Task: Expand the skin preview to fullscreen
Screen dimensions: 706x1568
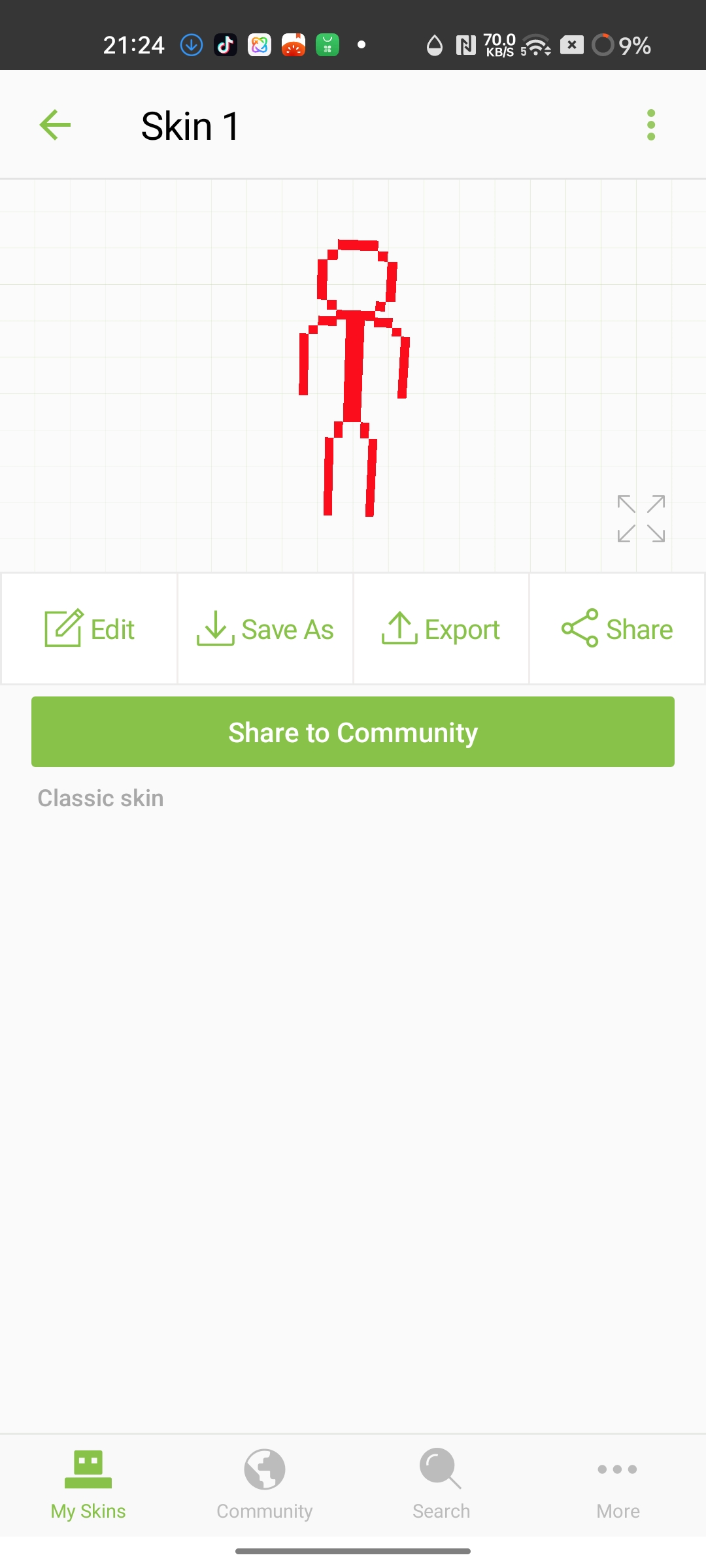Action: point(641,518)
